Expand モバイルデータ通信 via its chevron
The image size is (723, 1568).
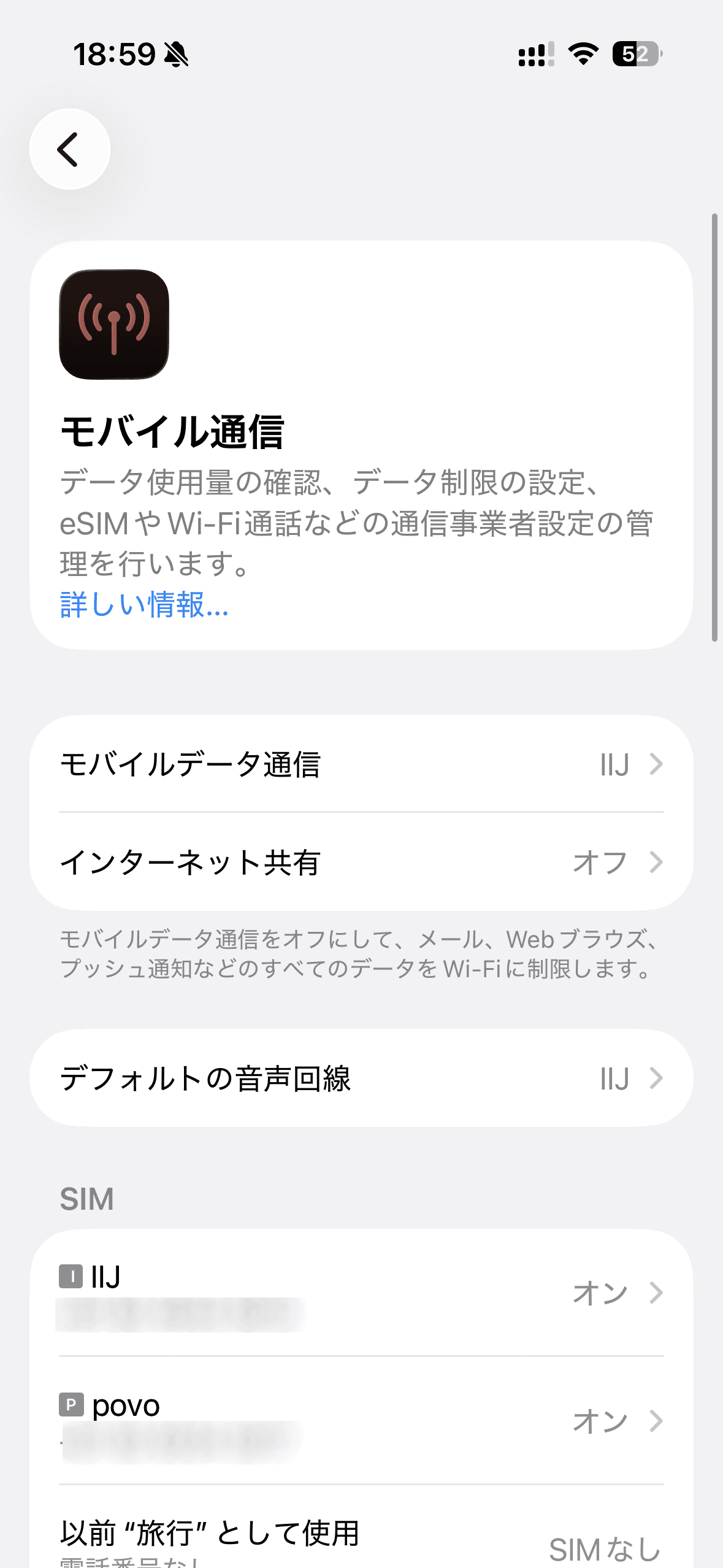(656, 764)
